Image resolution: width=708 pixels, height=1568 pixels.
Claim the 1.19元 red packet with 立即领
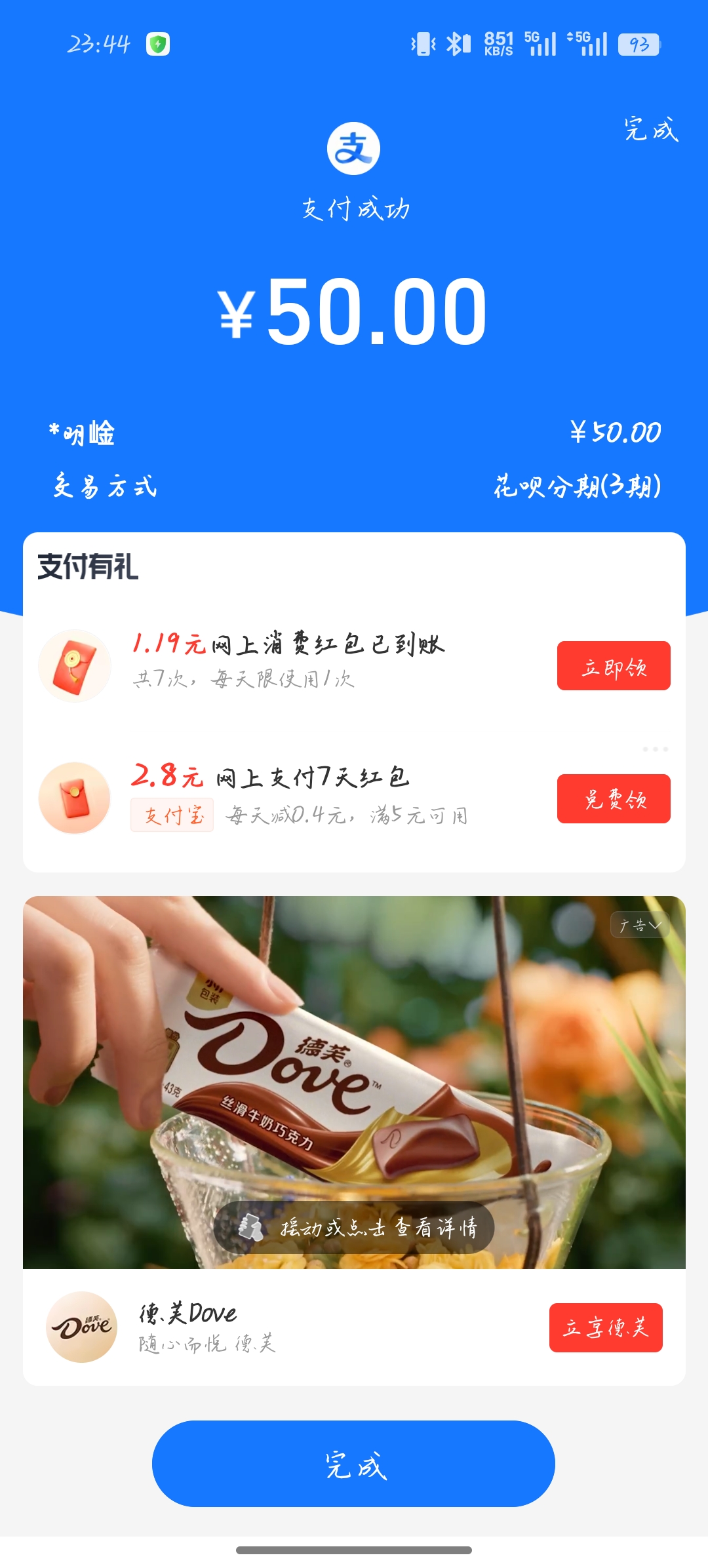614,666
